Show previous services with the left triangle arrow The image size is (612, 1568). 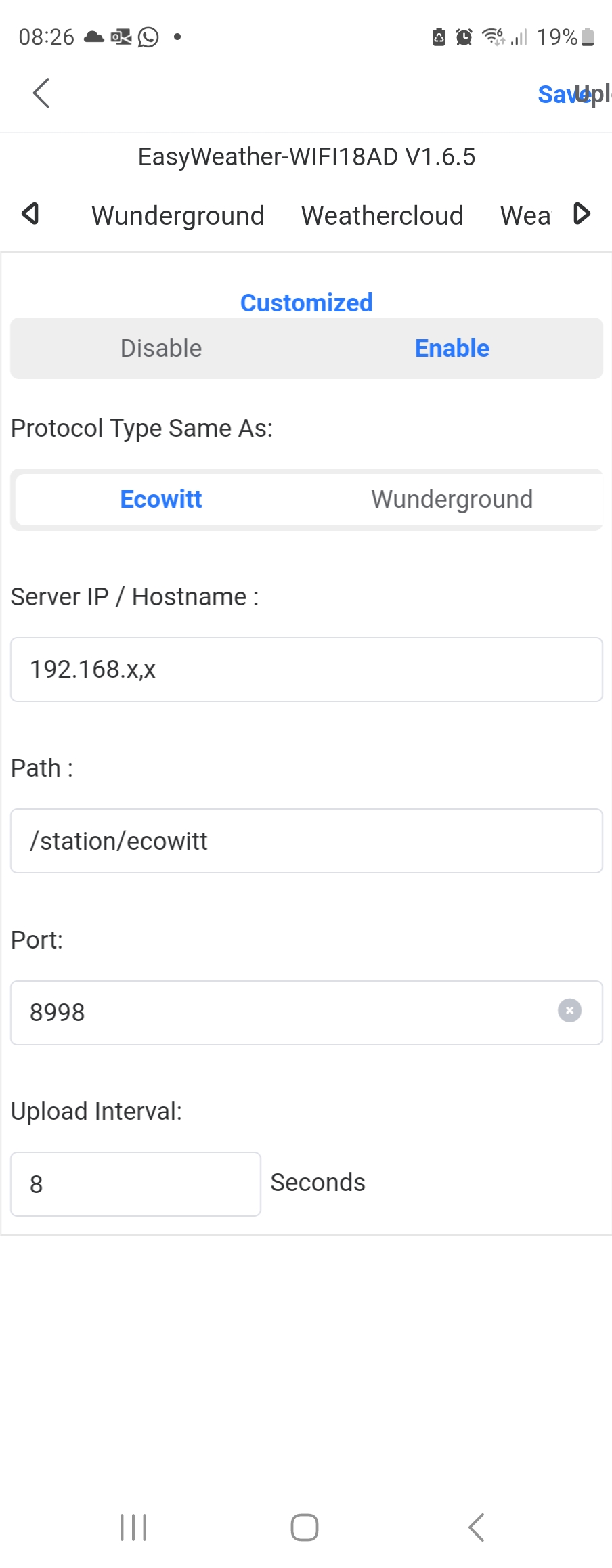pyautogui.click(x=30, y=214)
